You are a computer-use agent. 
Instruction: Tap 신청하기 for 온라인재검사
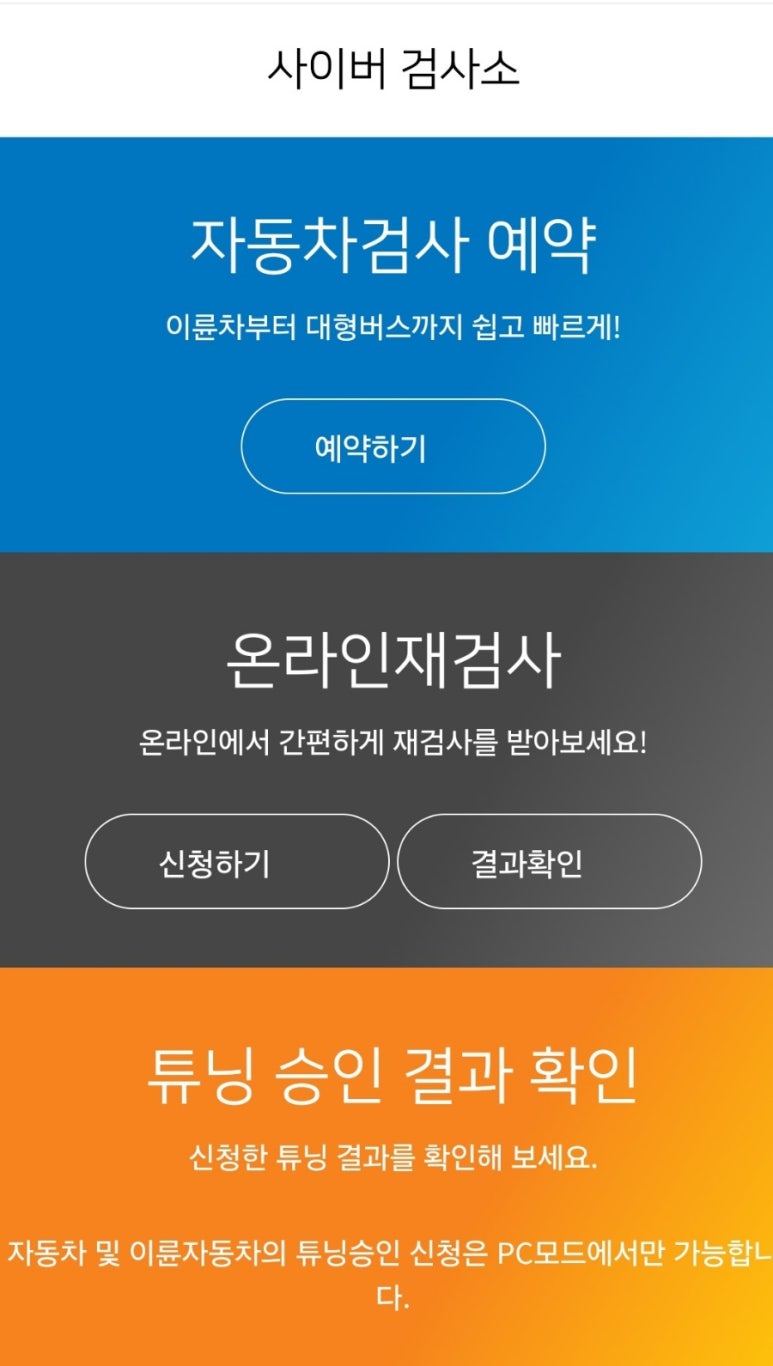click(236, 862)
